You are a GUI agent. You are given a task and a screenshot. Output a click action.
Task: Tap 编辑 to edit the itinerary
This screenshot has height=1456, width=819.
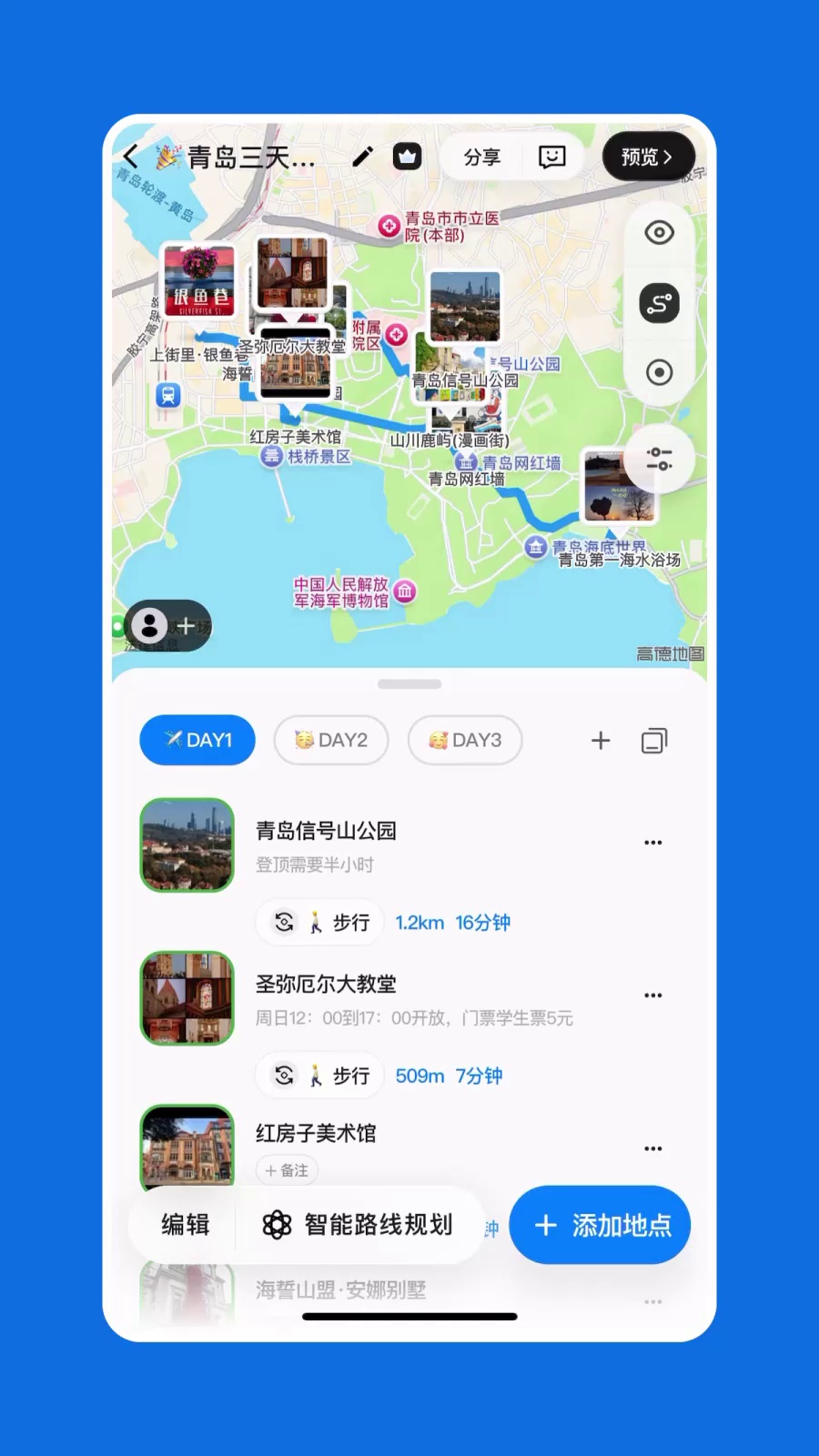(x=186, y=1225)
